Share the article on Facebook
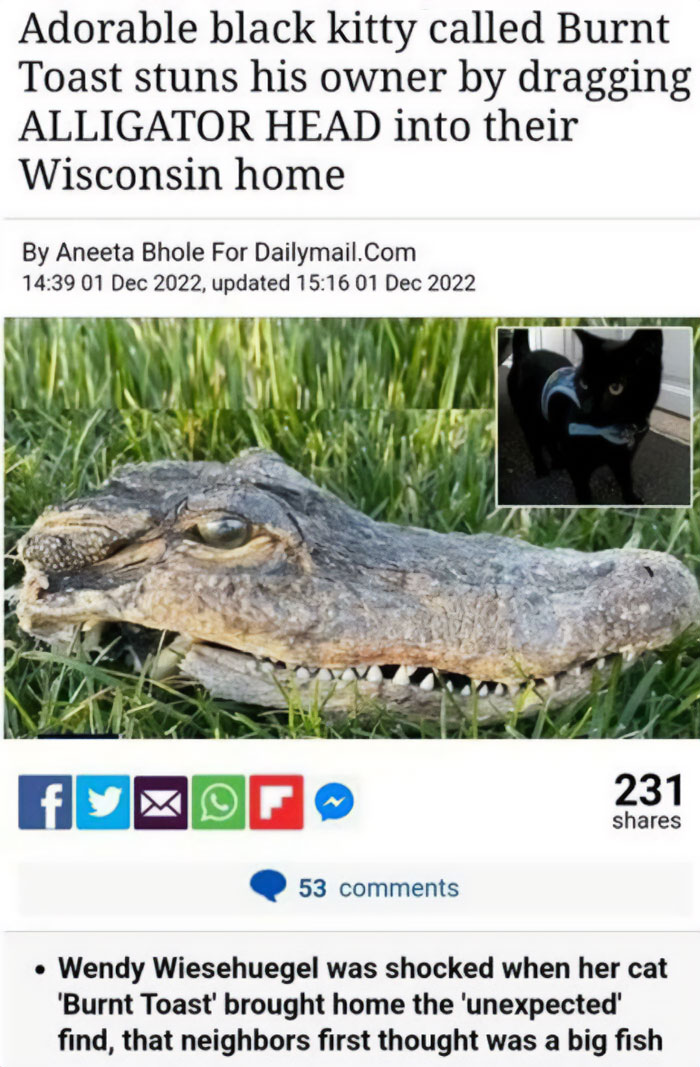This screenshot has height=1067, width=700. tap(45, 802)
